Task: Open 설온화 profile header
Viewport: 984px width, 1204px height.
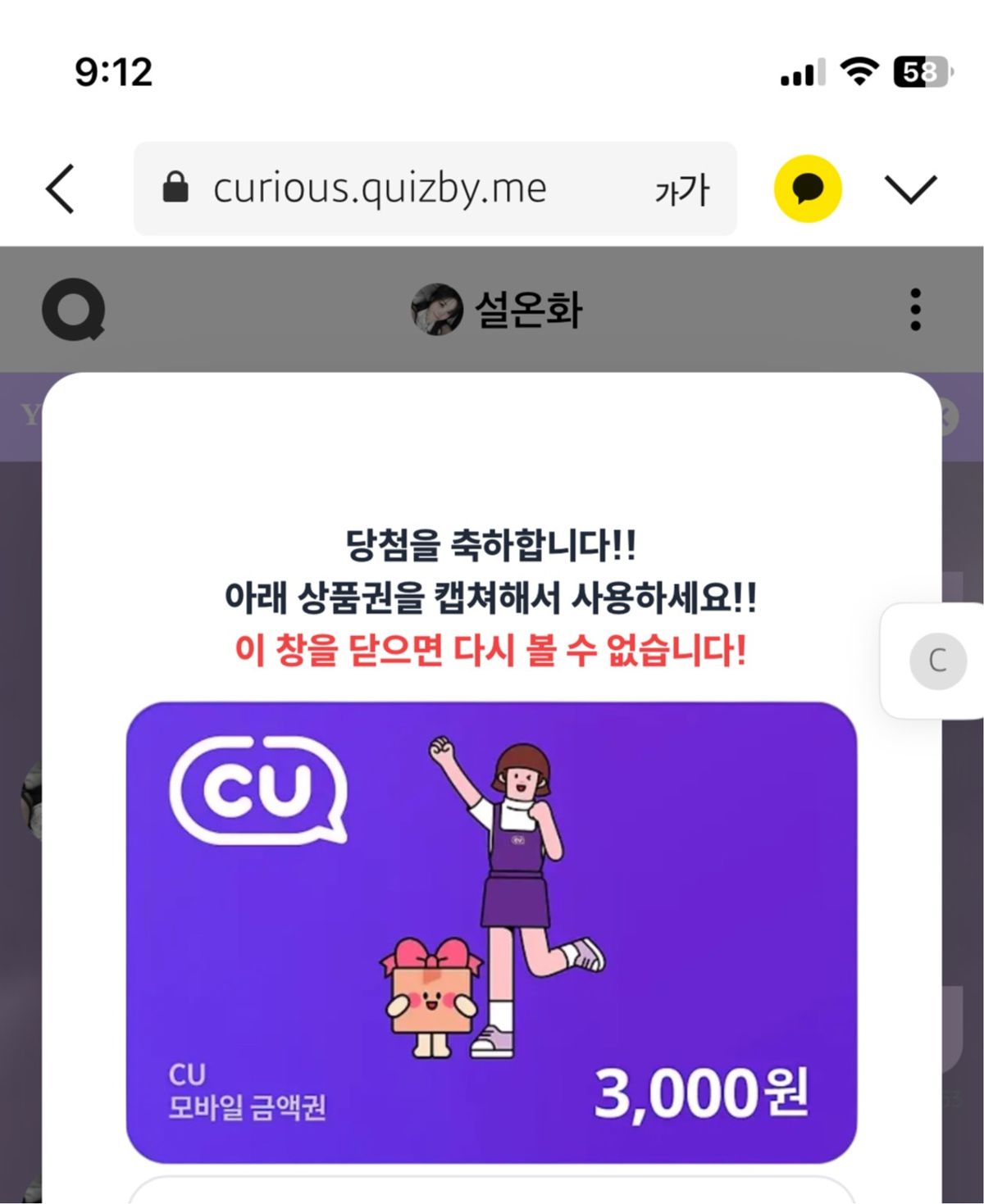Action: [497, 310]
